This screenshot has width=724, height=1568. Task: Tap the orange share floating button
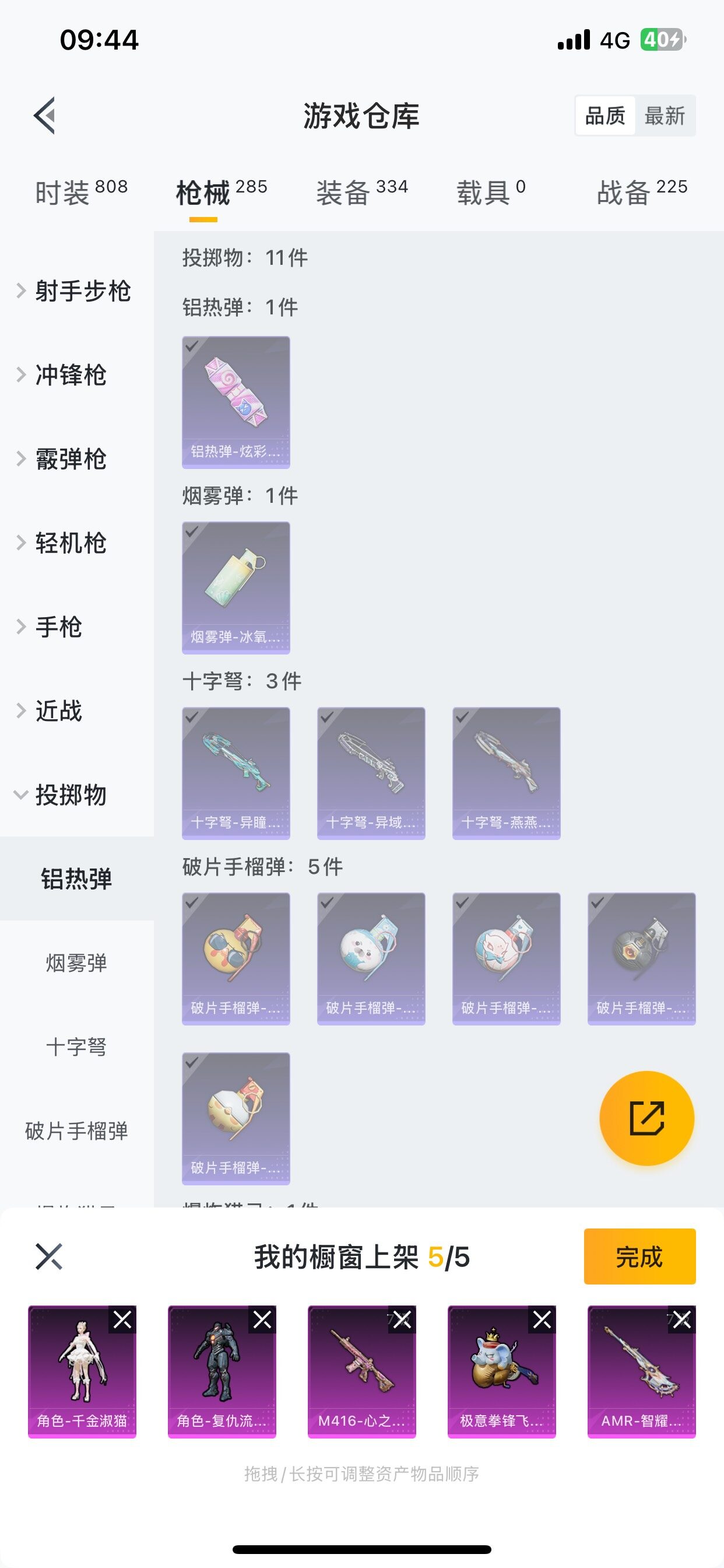pos(646,1118)
